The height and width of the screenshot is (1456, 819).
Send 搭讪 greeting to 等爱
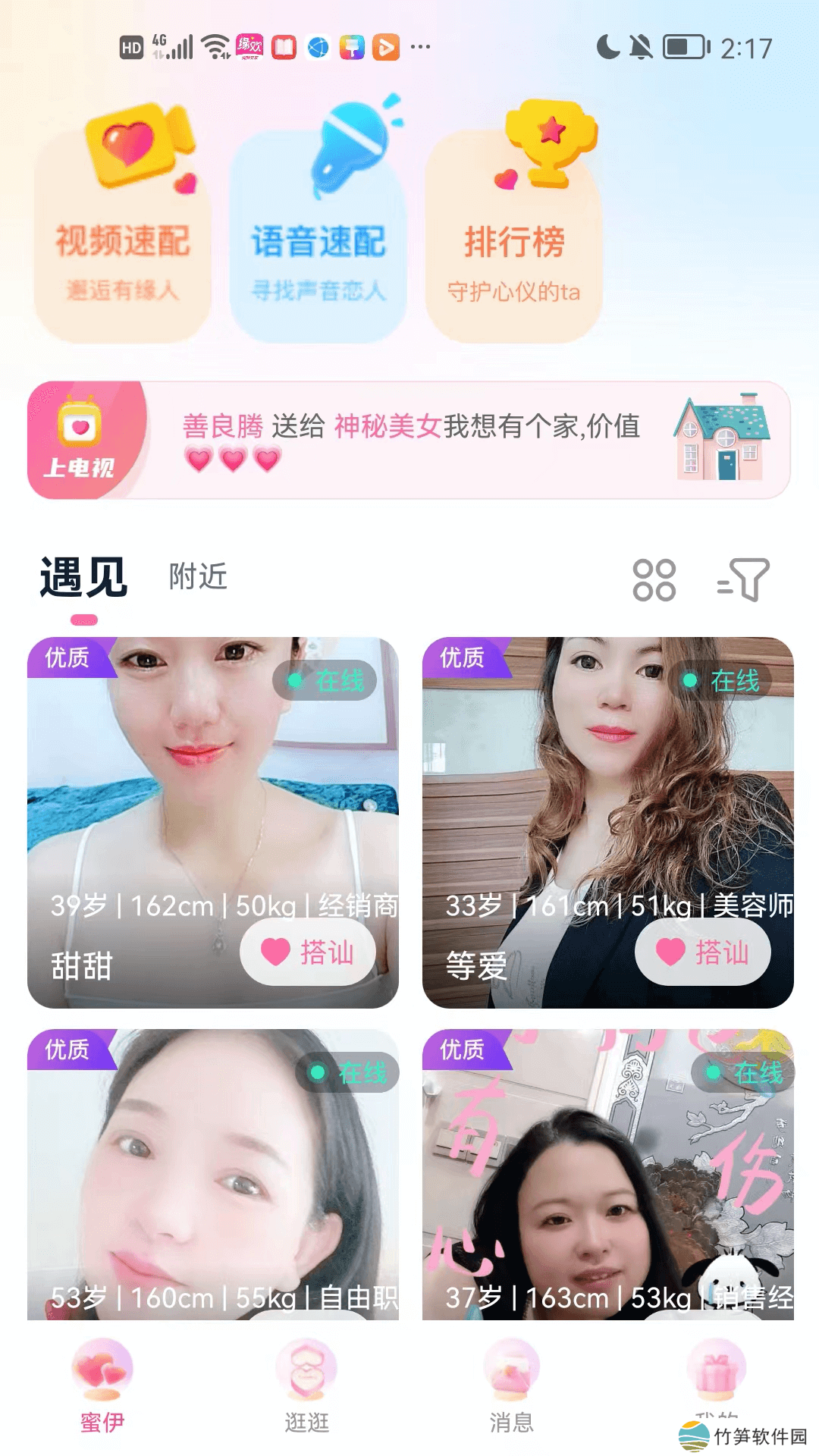(x=703, y=952)
